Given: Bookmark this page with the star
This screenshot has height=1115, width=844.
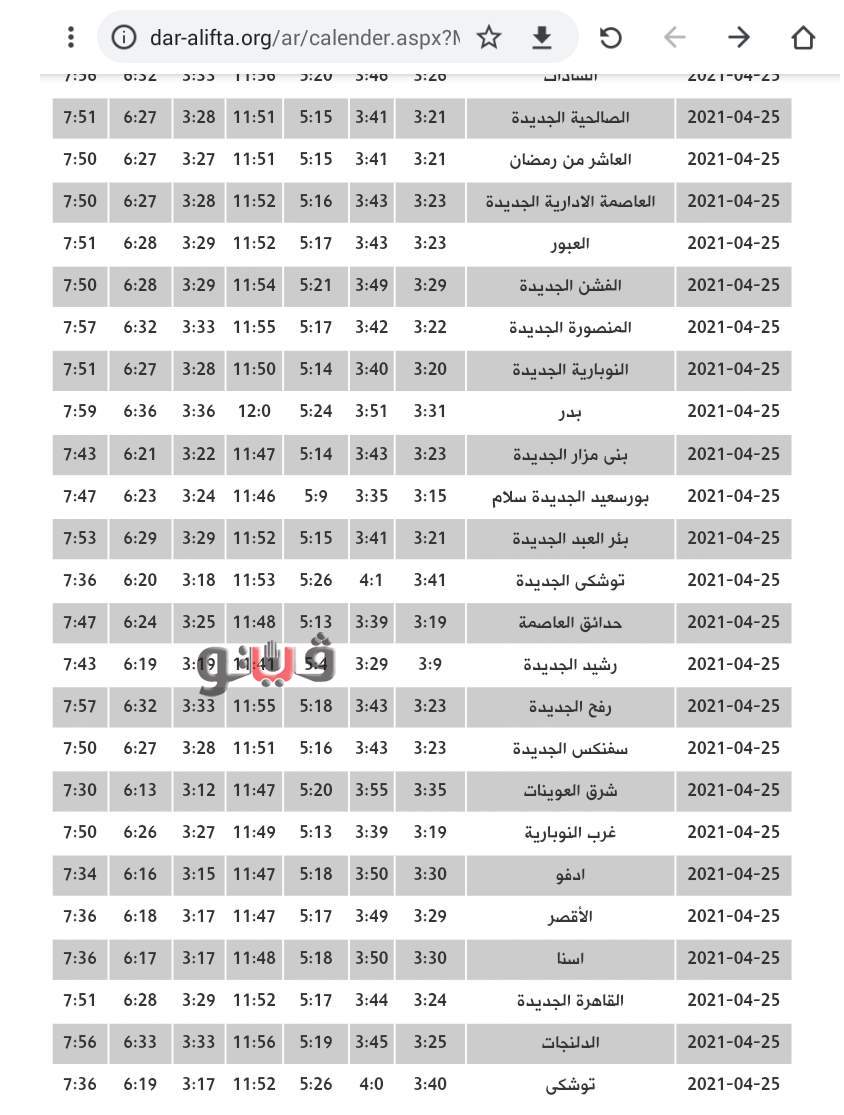Looking at the screenshot, I should coord(488,38).
